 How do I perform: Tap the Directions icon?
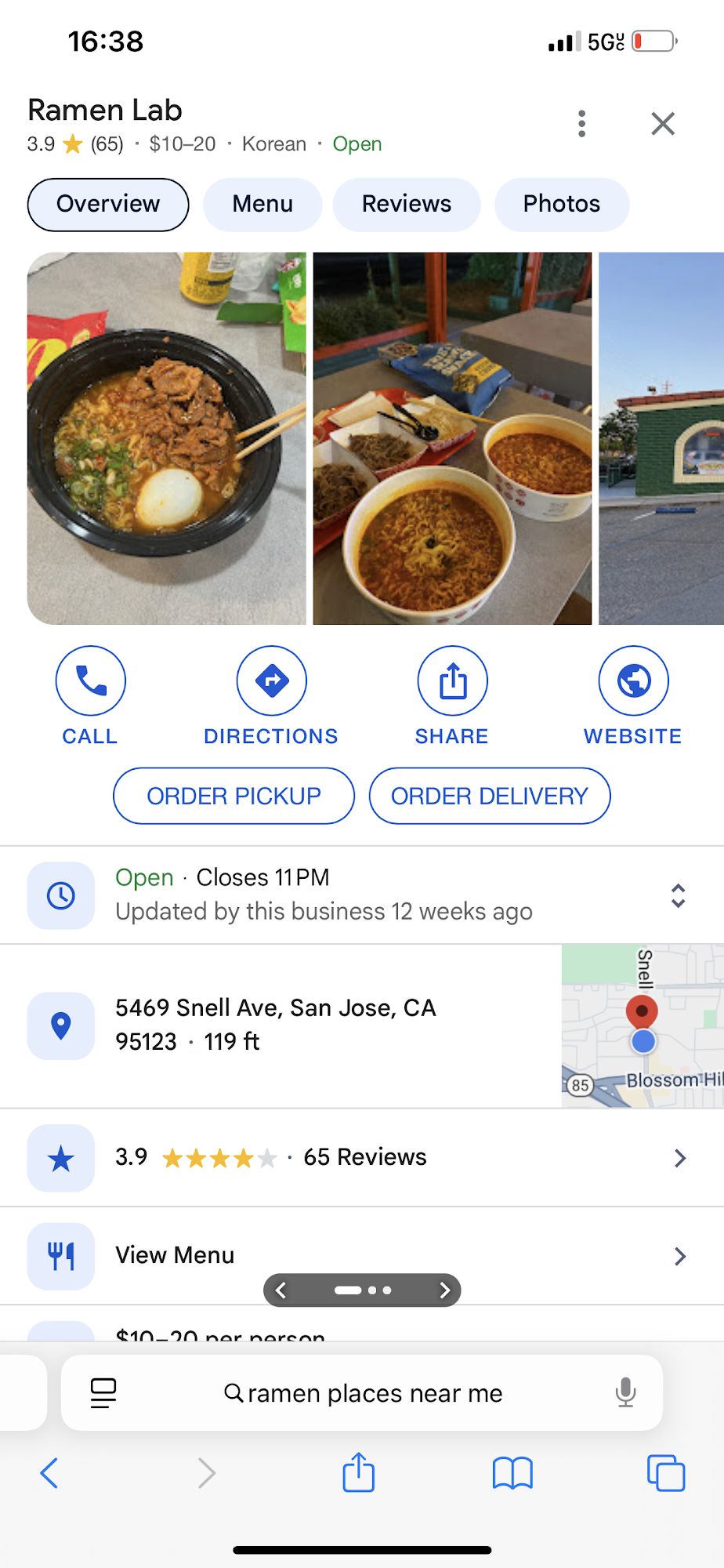point(271,681)
